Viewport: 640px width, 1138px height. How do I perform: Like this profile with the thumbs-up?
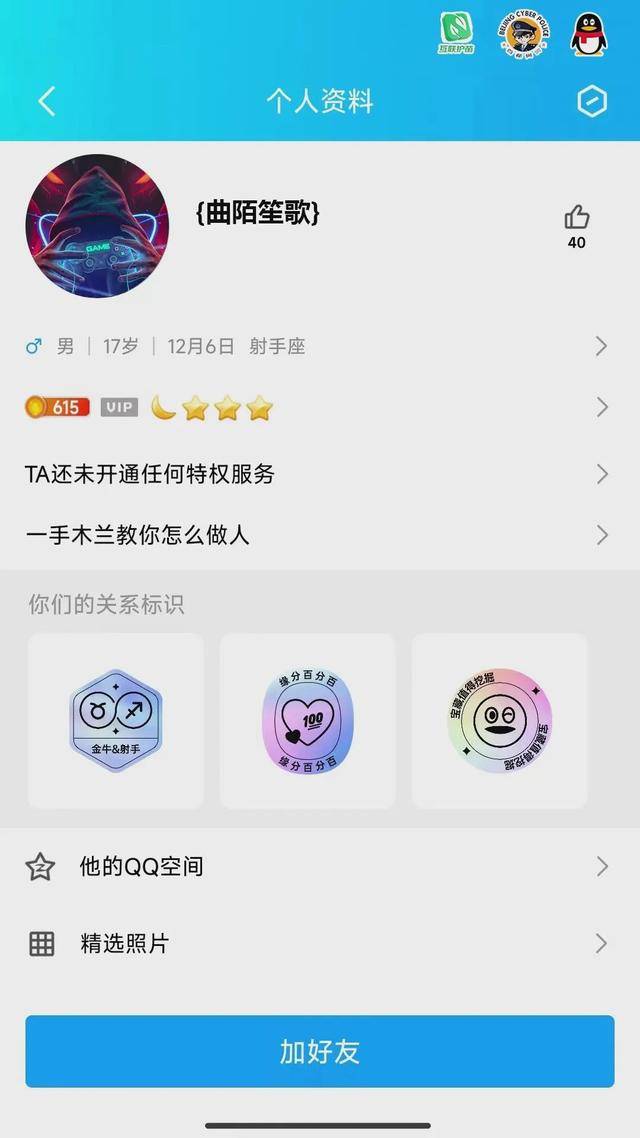click(x=577, y=226)
